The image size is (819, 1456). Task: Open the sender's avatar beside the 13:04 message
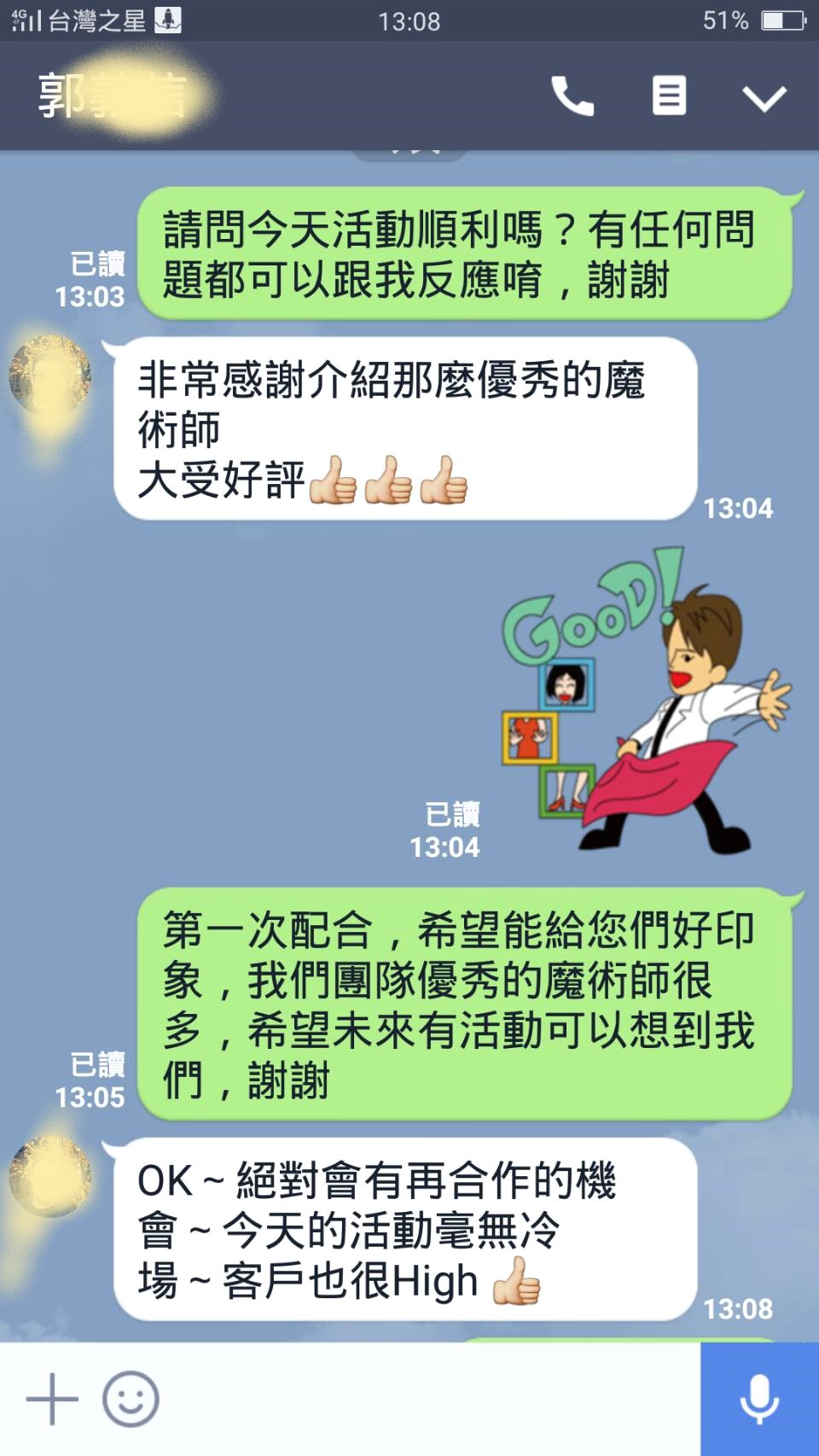click(x=49, y=376)
